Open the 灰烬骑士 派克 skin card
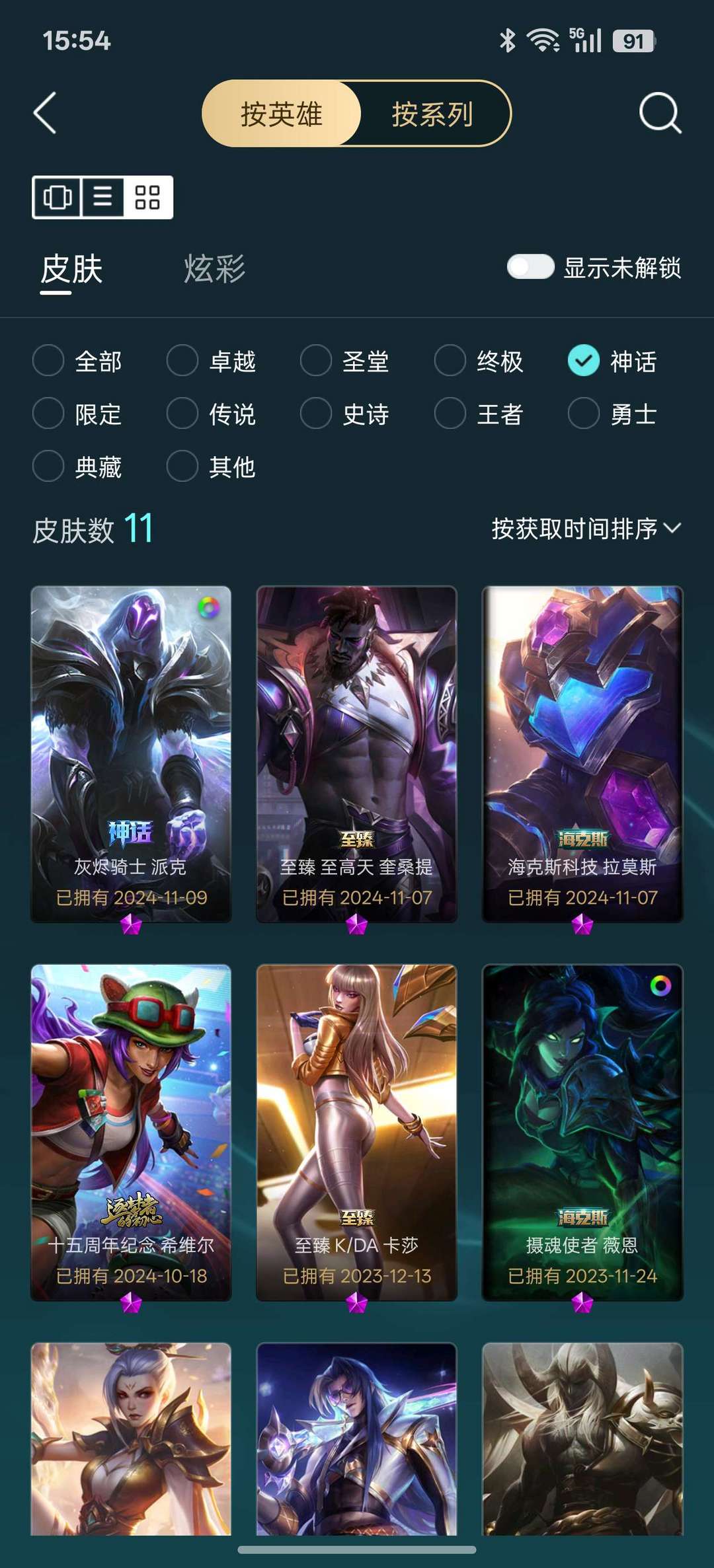The width and height of the screenshot is (714, 1568). click(131, 754)
